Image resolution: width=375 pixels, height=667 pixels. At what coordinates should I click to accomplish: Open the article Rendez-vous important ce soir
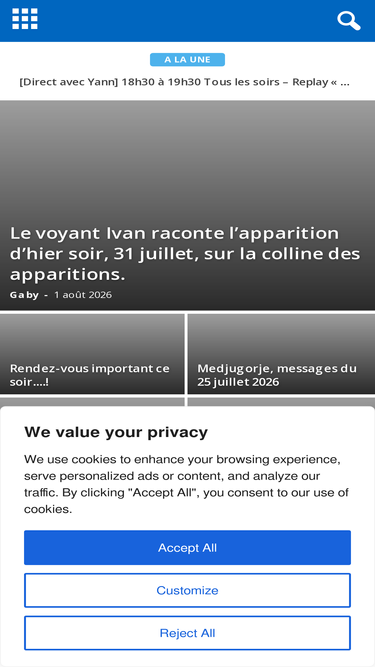click(x=90, y=375)
